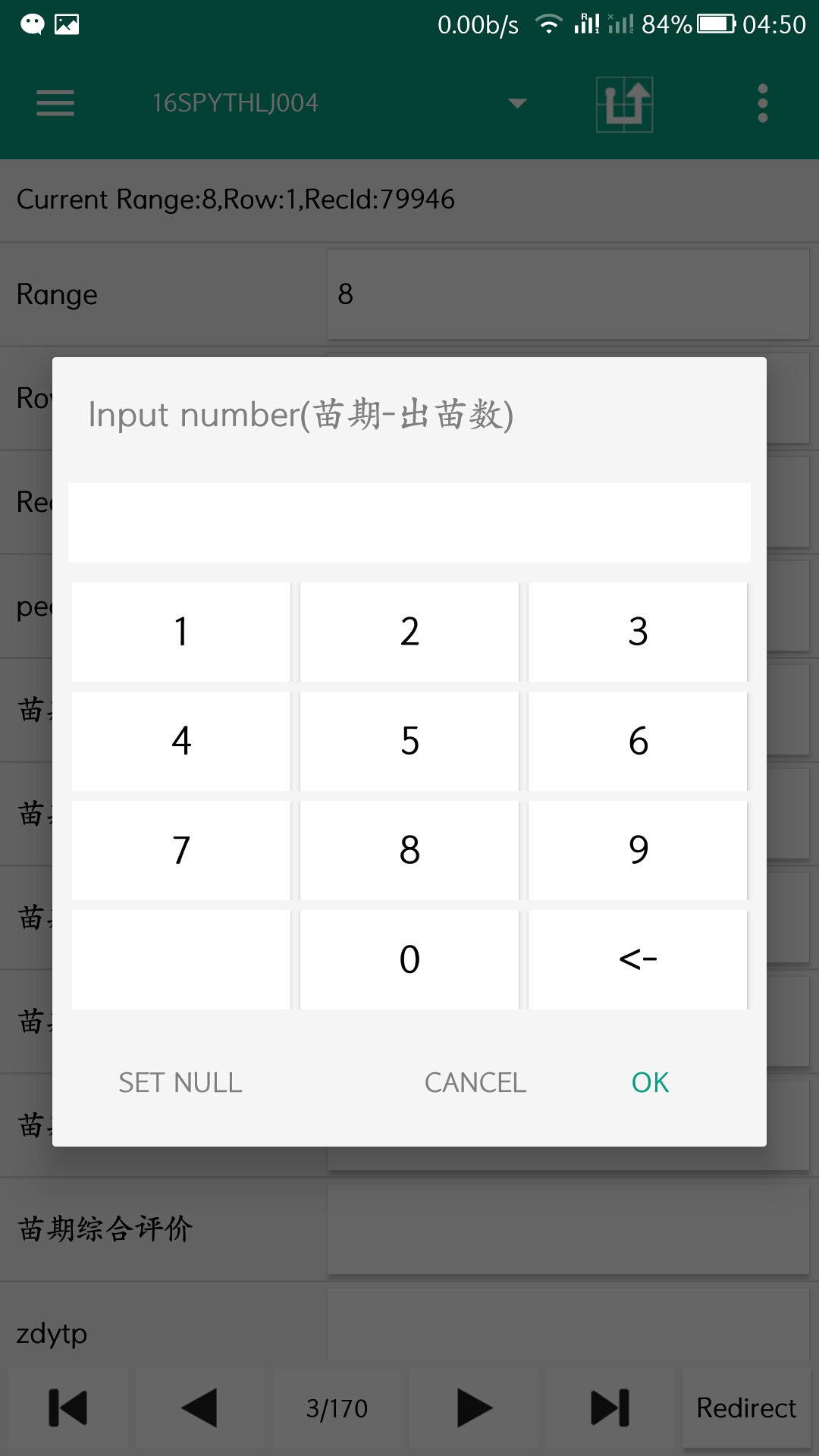Enter digit 2 on the keypad
Viewport: 819px width, 1456px height.
[x=409, y=632]
